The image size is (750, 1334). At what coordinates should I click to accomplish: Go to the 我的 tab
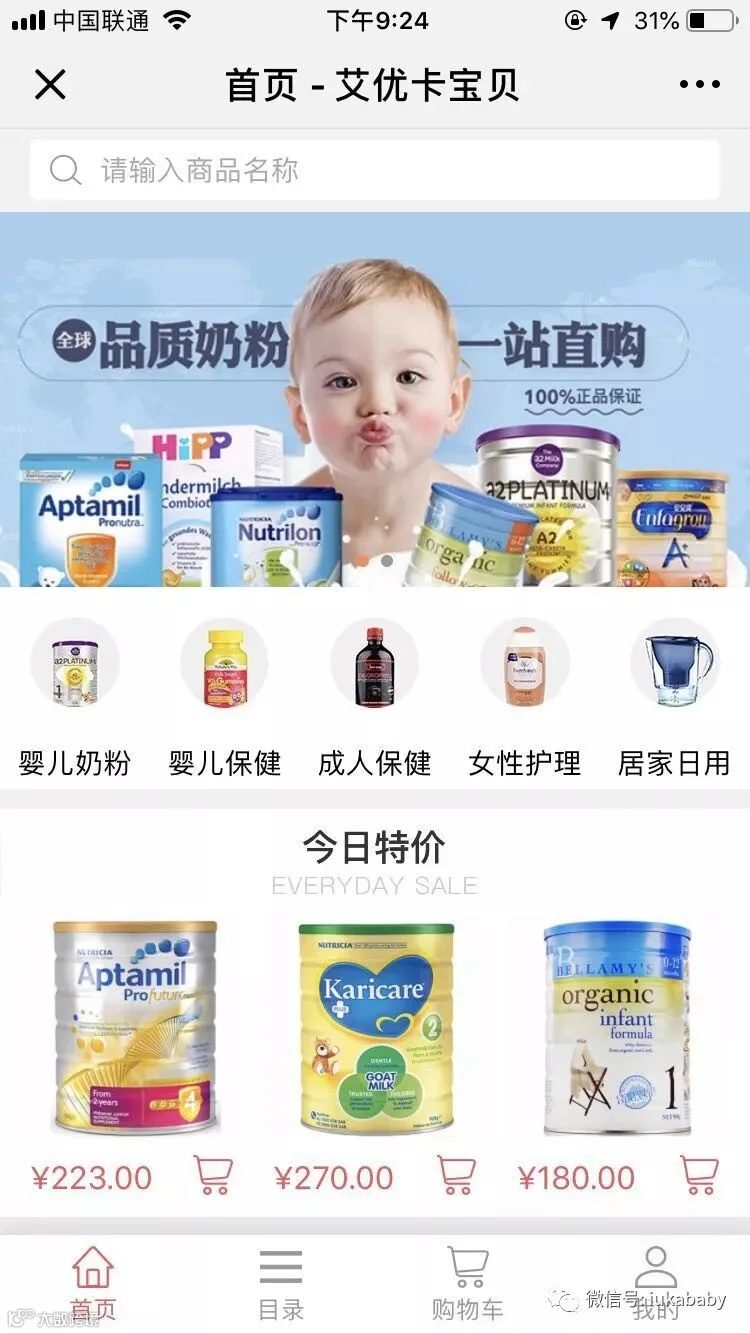(x=656, y=1284)
